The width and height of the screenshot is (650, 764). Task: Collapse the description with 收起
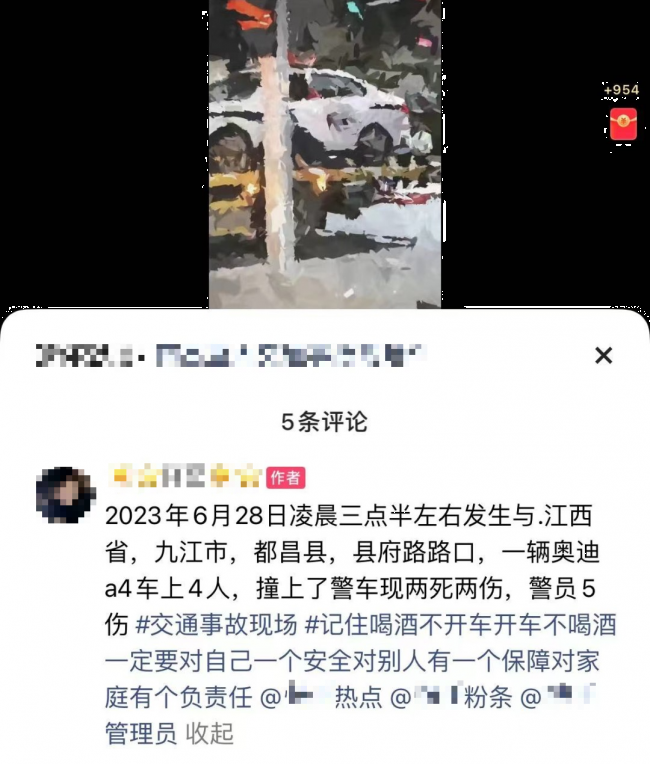tap(209, 733)
